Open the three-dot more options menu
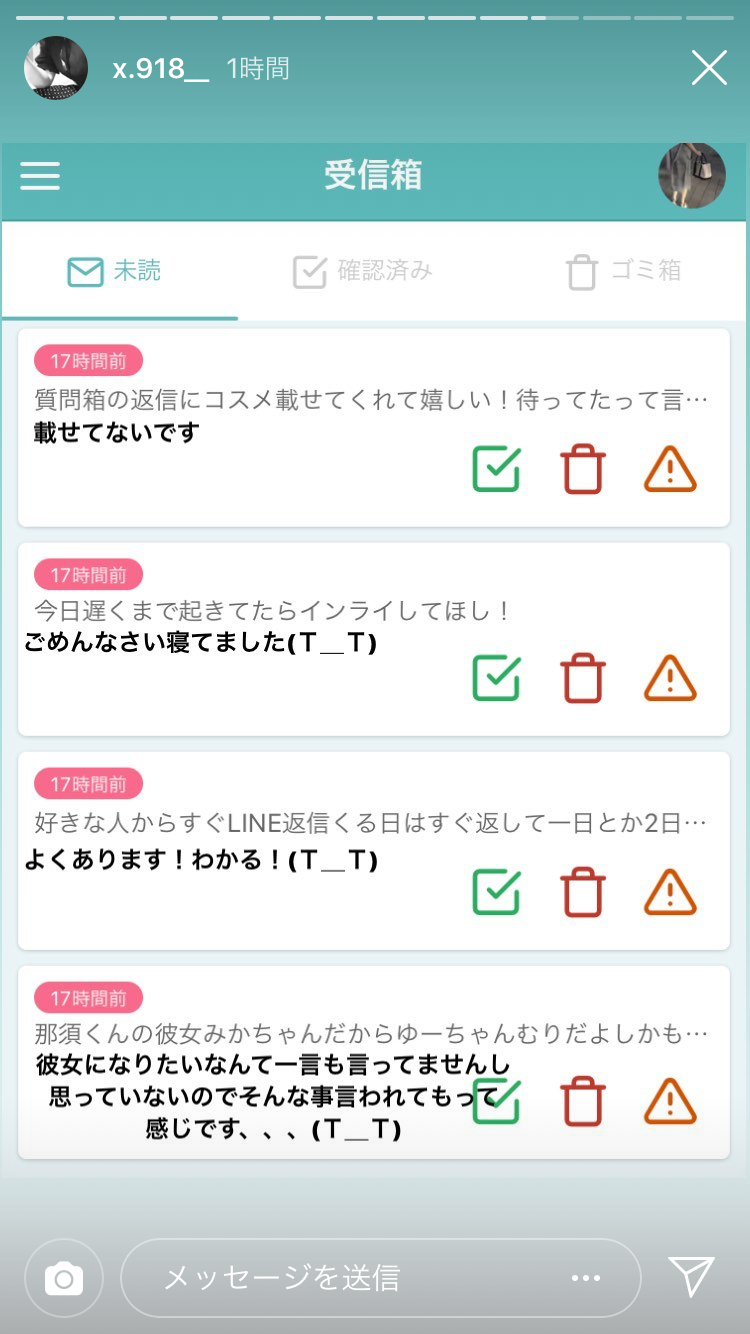 click(x=584, y=1277)
